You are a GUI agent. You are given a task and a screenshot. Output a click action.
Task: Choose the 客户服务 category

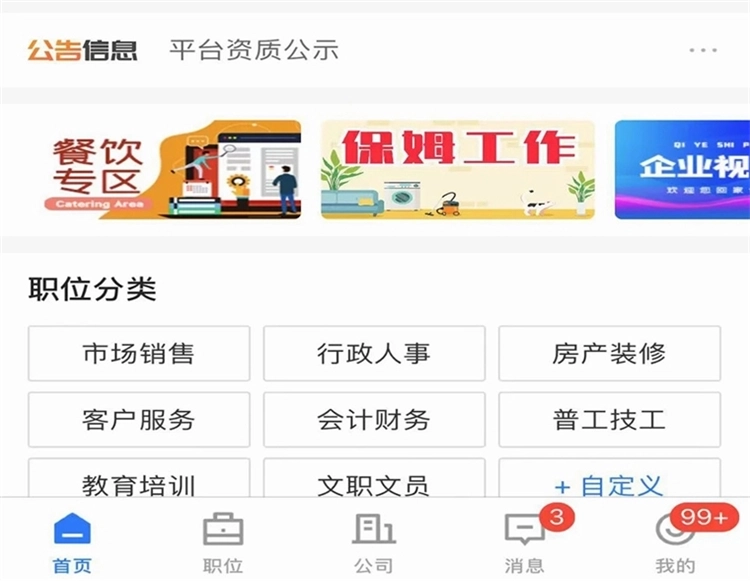pyautogui.click(x=139, y=419)
